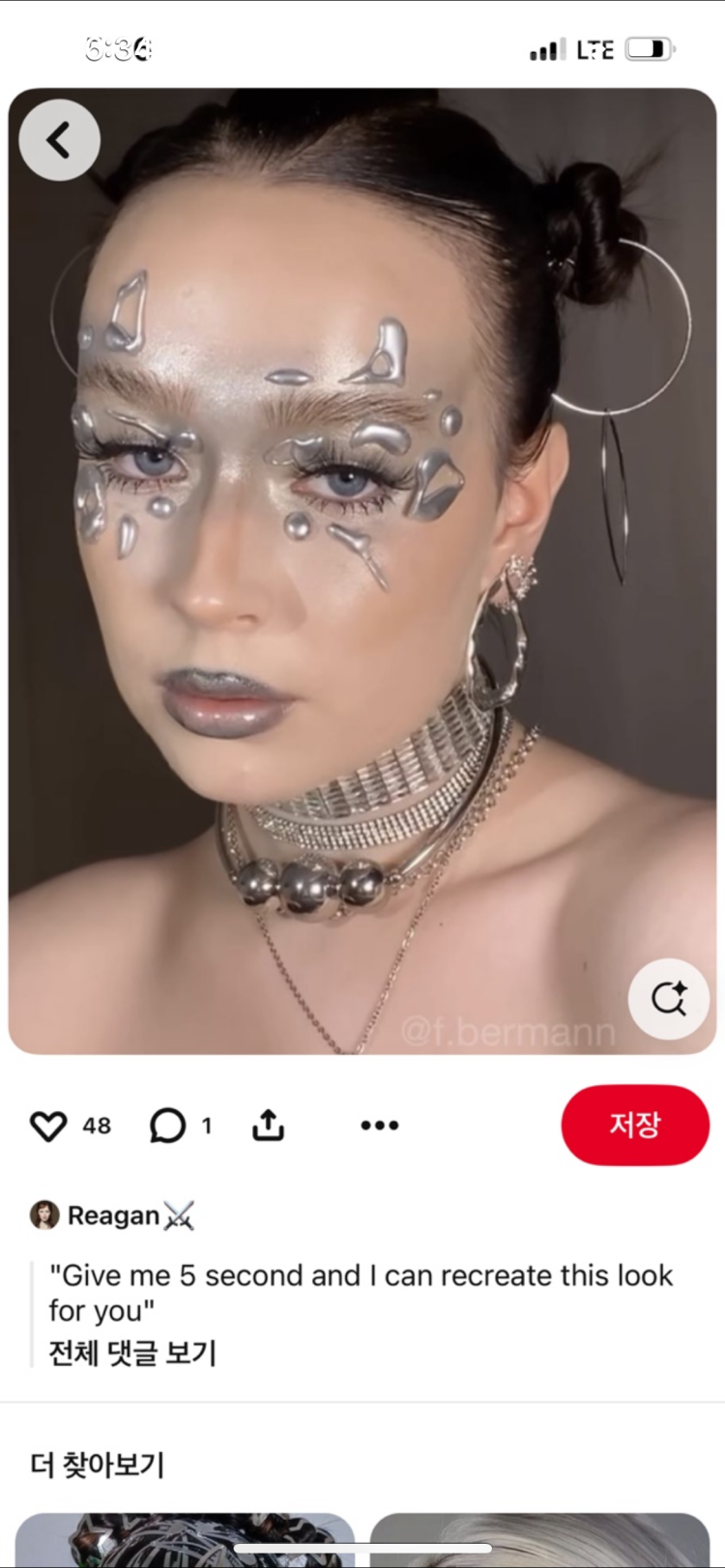Viewport: 725px width, 1568px height.
Task: View all comments via 전체 댓글 보기
Action: tap(132, 1353)
